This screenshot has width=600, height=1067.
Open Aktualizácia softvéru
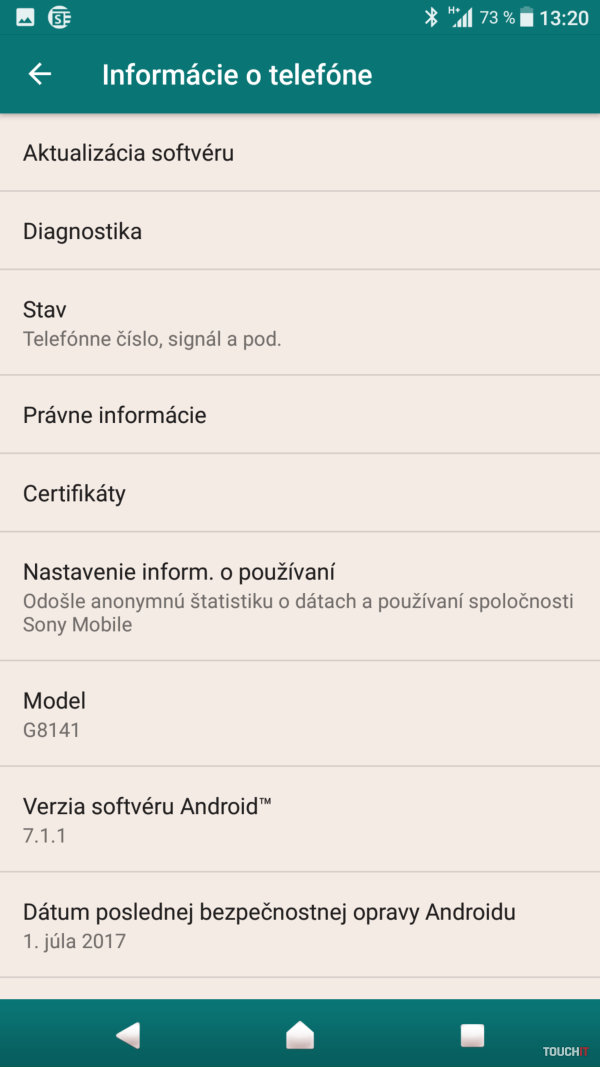(x=300, y=153)
